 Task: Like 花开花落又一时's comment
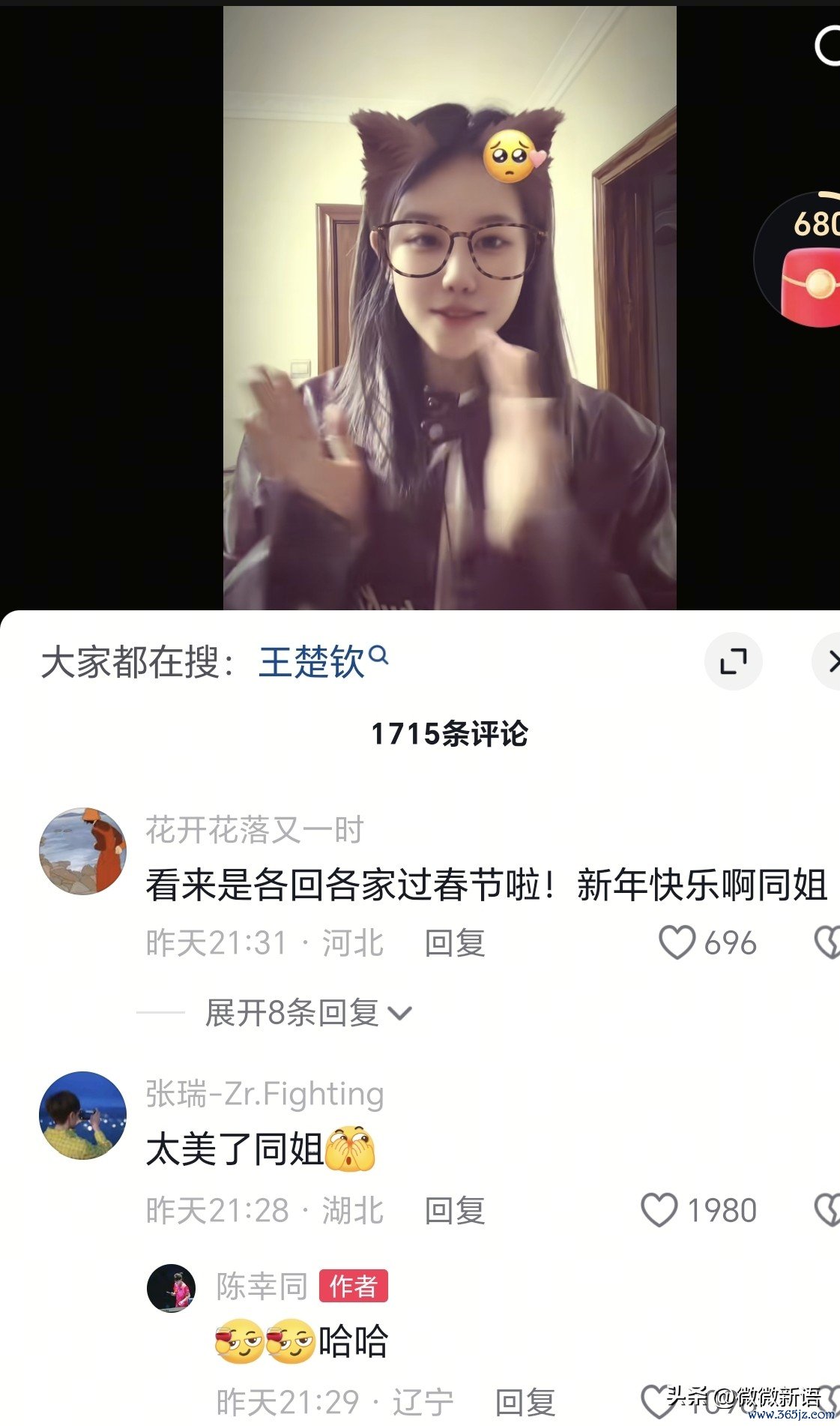(x=677, y=942)
